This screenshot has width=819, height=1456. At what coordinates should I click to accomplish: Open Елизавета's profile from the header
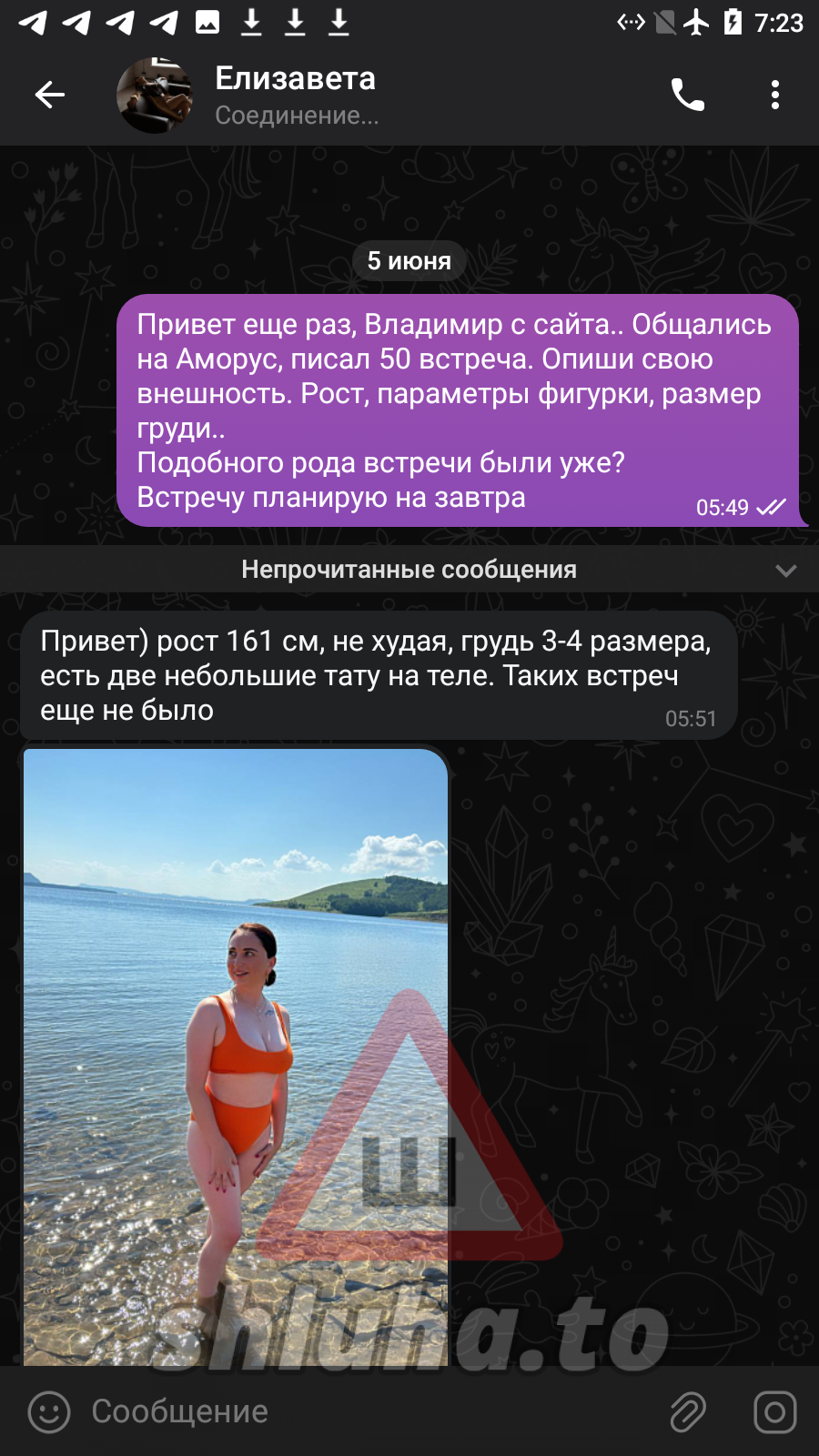point(295,95)
